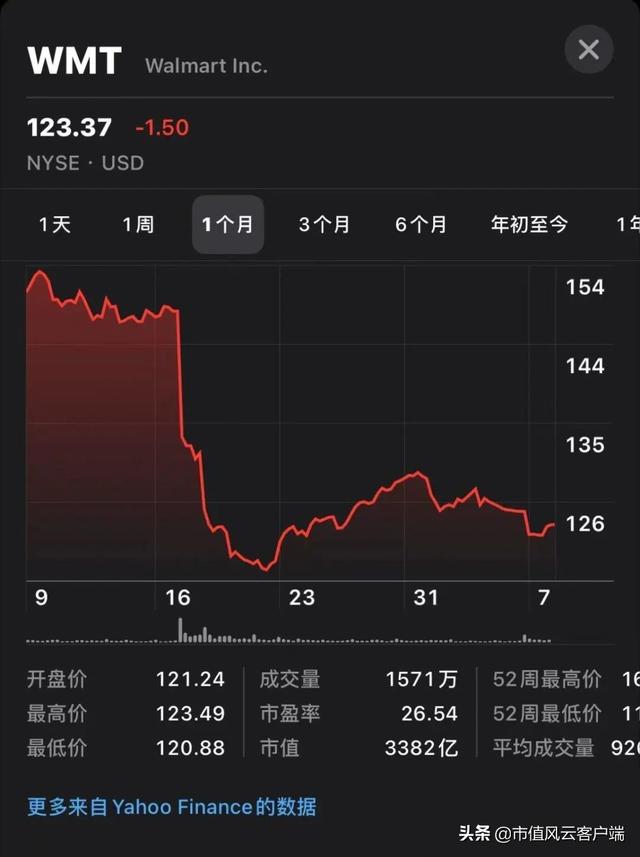640x857 pixels.
Task: Close the WMT stock detail
Action: tap(588, 49)
